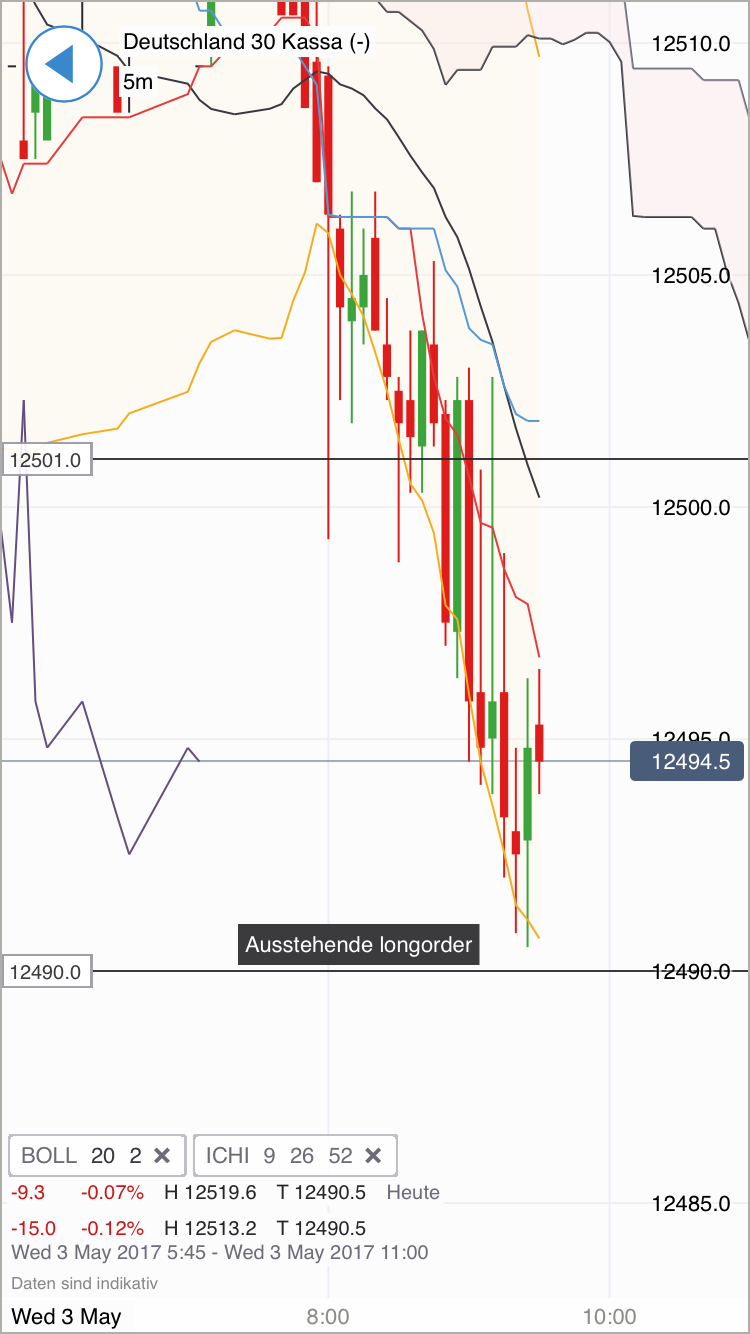Remove the ICHI indicator with its X icon
This screenshot has width=750, height=1334.
[374, 1155]
